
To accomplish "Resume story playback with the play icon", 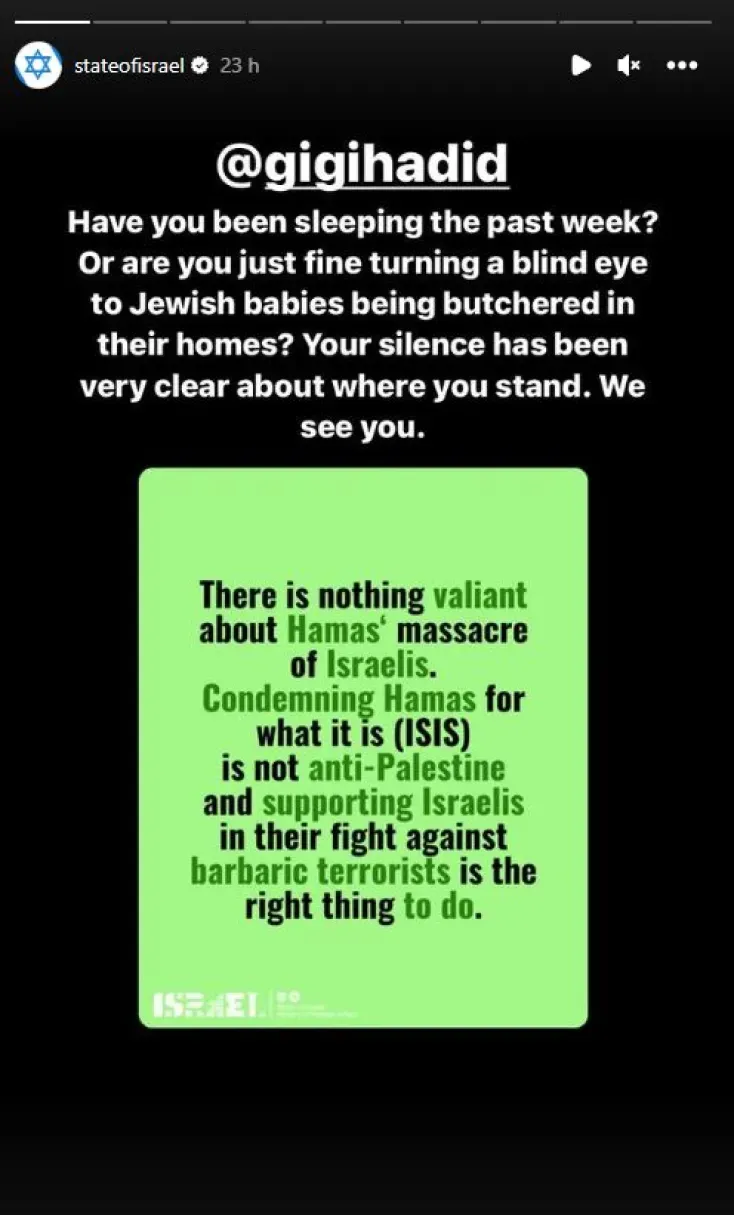I will [580, 65].
